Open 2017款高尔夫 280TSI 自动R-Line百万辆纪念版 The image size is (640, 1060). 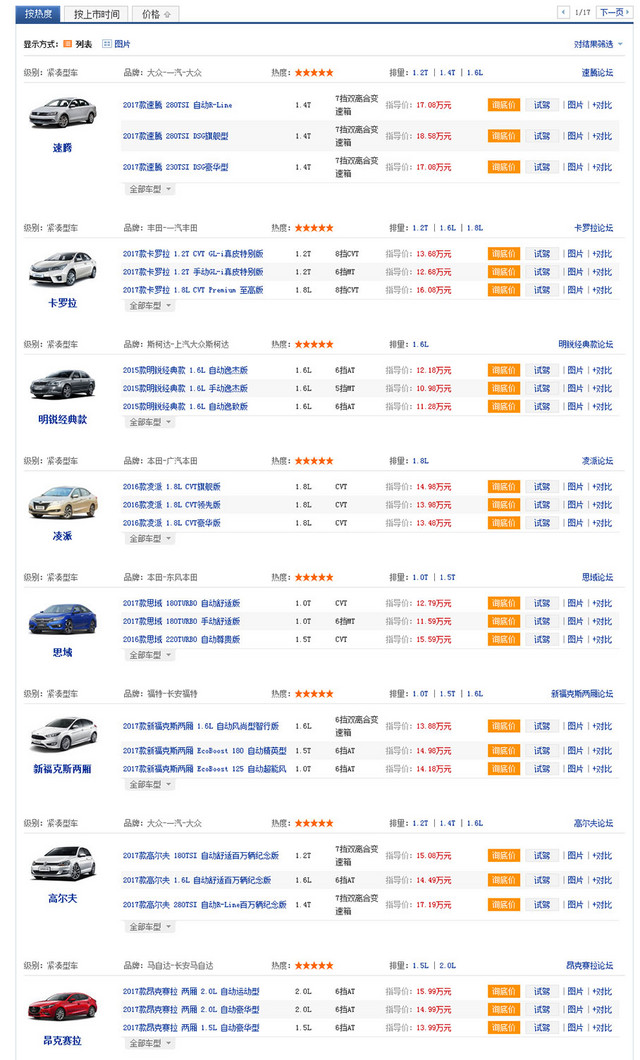(x=205, y=904)
